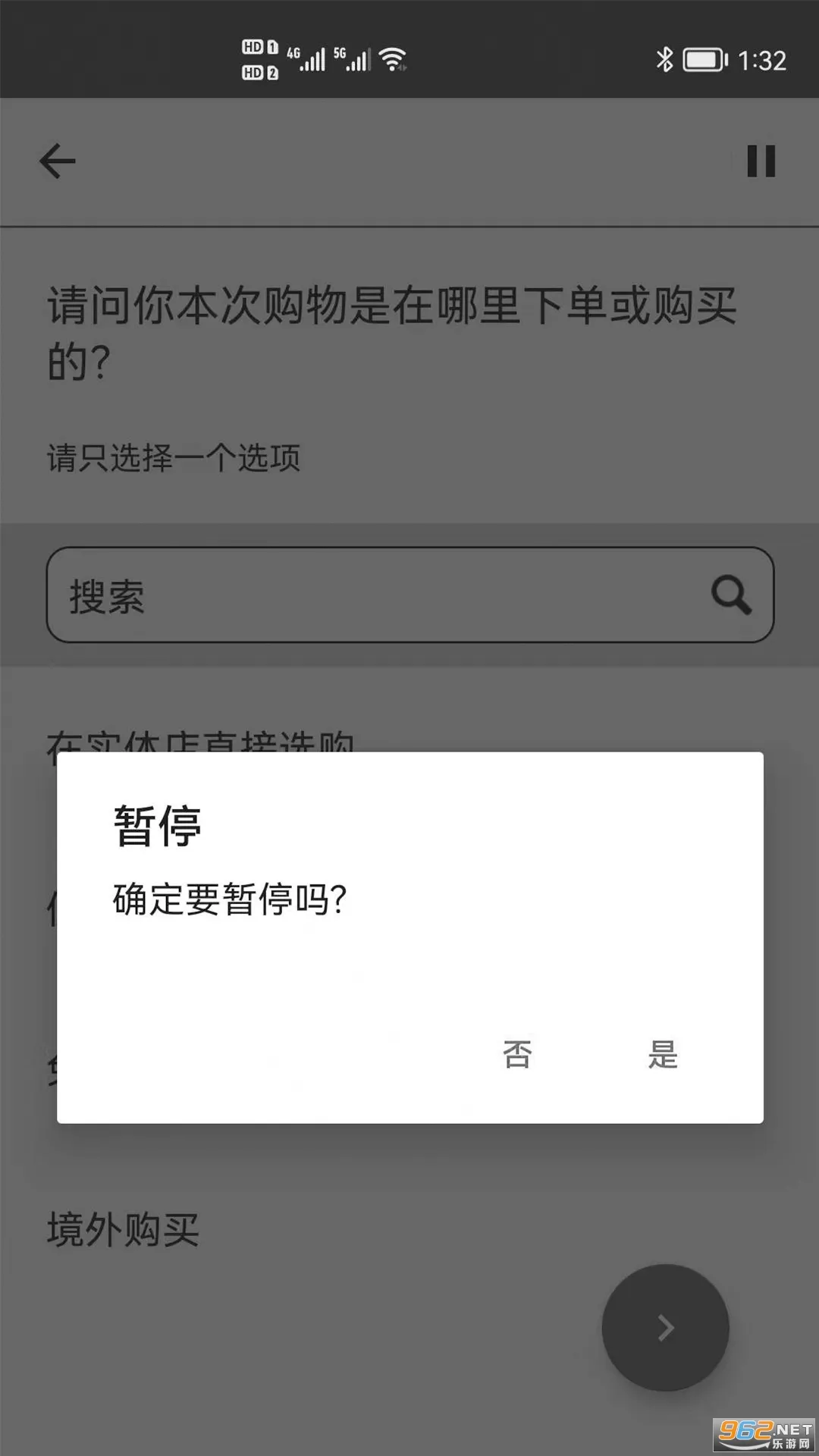Tap the question text 请只选择一个选项
Screen dimensions: 819x1456
173,457
